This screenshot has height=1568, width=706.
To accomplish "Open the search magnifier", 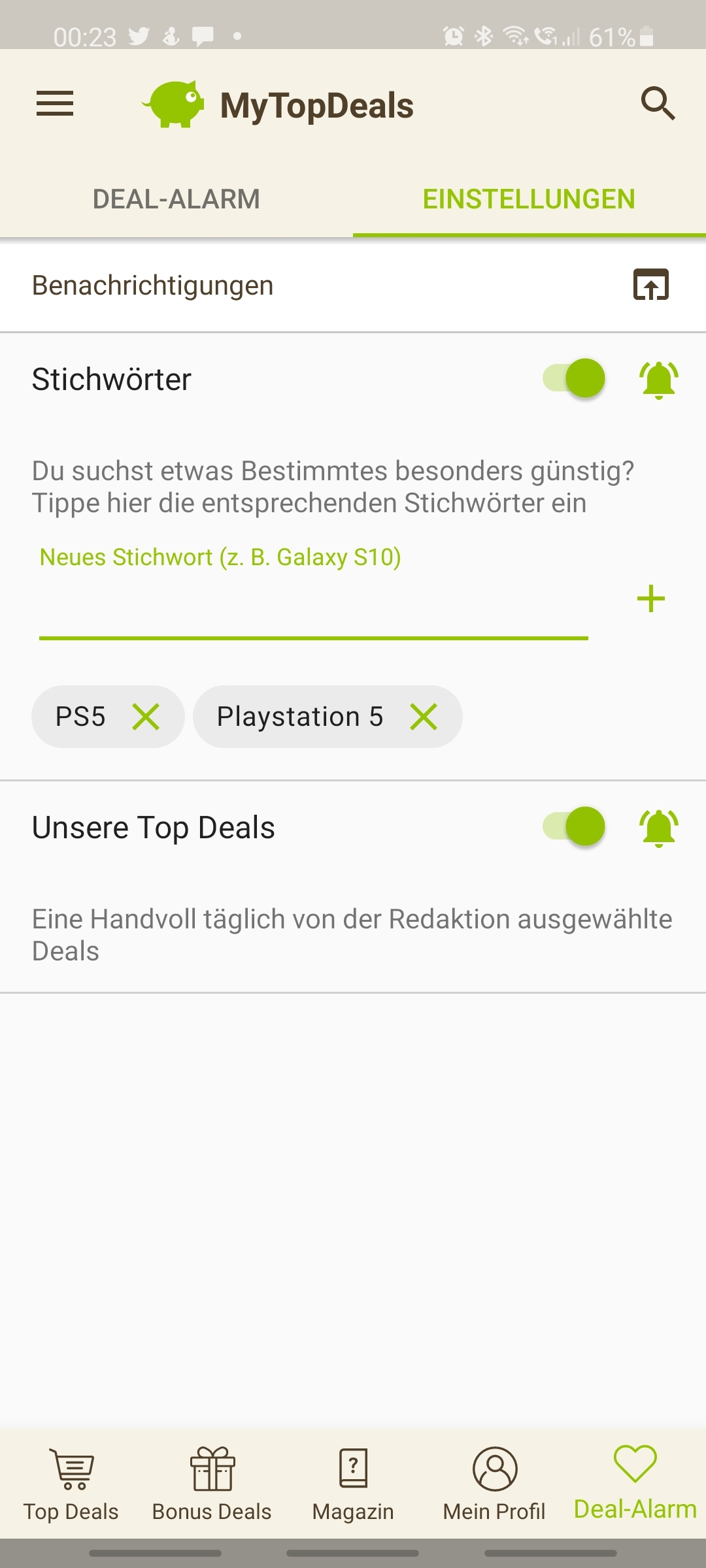I will pos(658,103).
